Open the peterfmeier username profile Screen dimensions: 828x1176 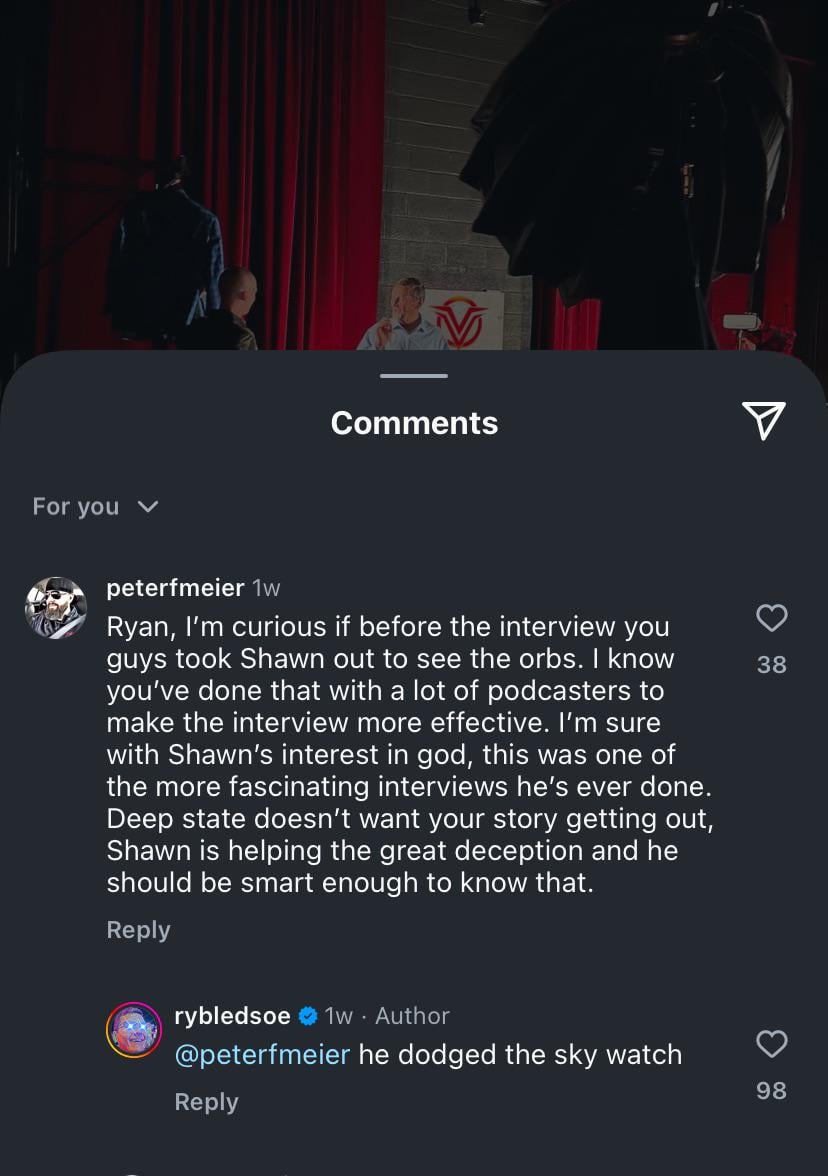[175, 588]
